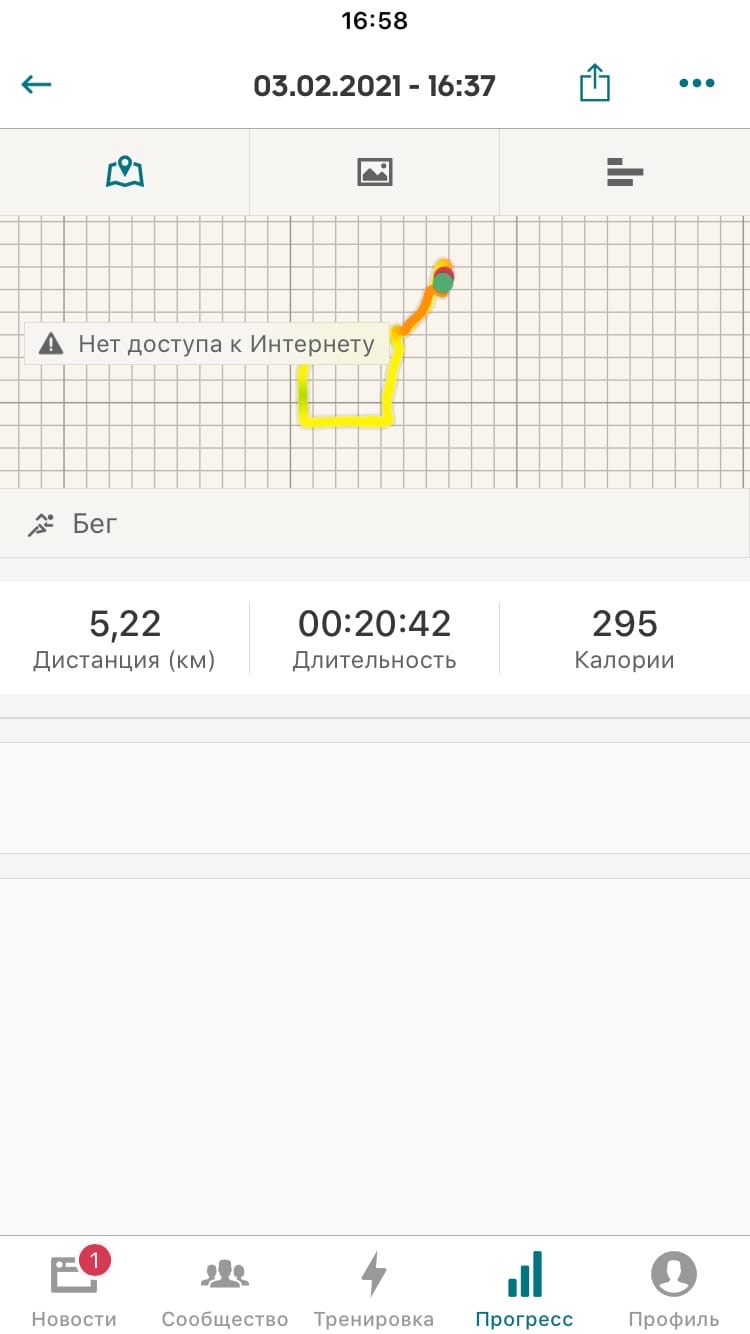
Task: Switch to the statistics bars tab
Action: (x=624, y=172)
